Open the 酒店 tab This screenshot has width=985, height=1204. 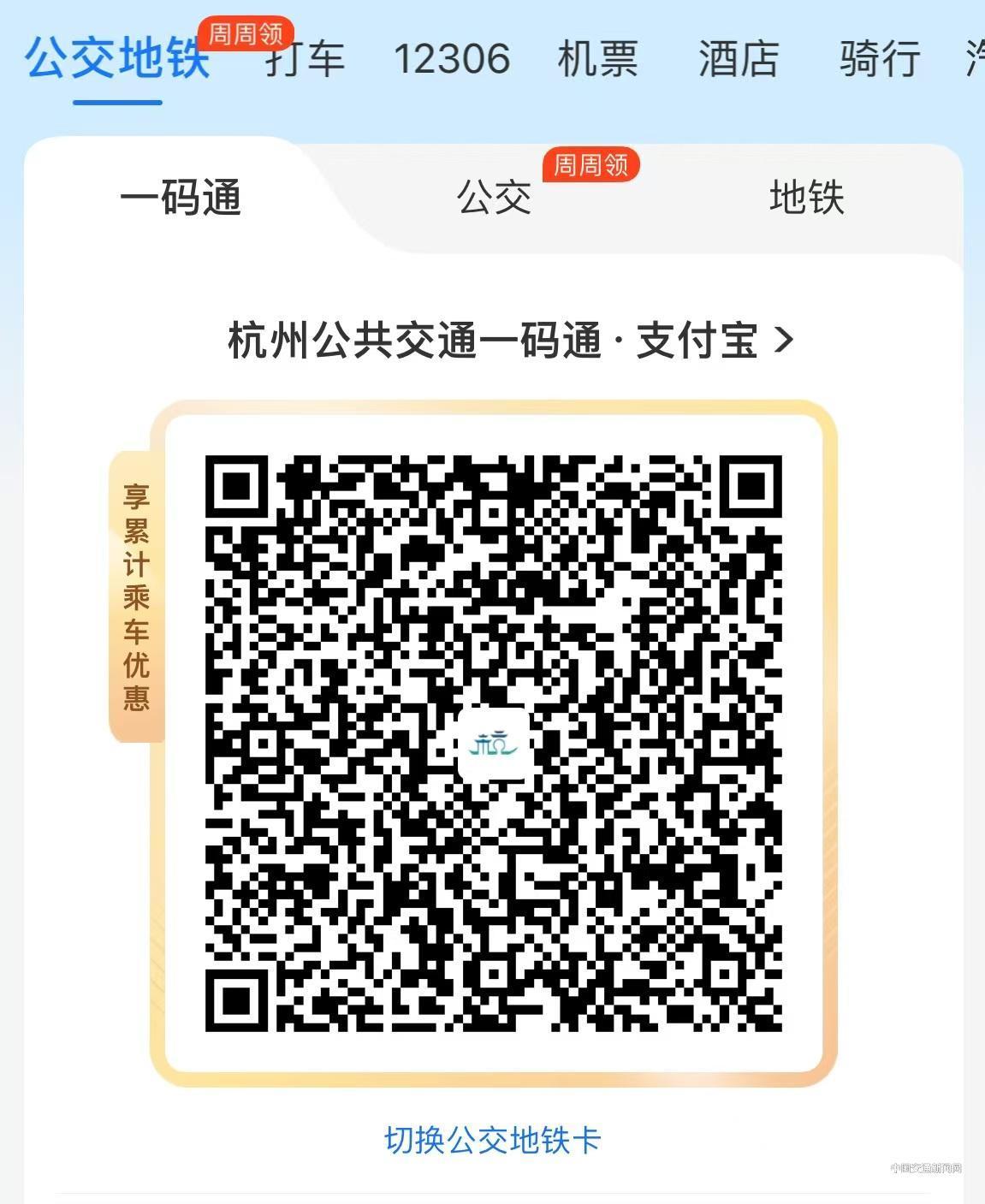[x=739, y=59]
